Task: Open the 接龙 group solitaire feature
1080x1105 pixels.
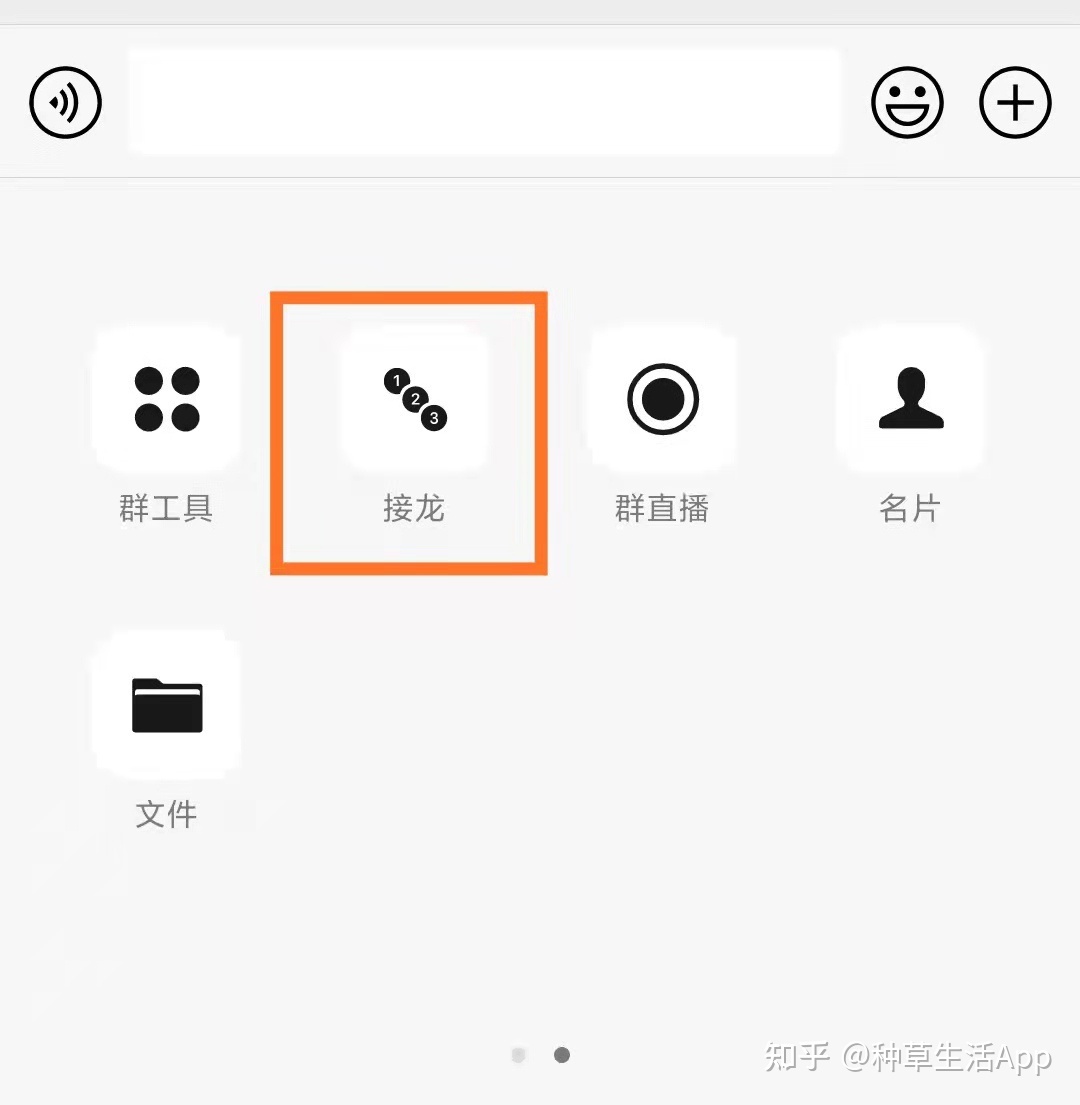Action: coord(414,398)
